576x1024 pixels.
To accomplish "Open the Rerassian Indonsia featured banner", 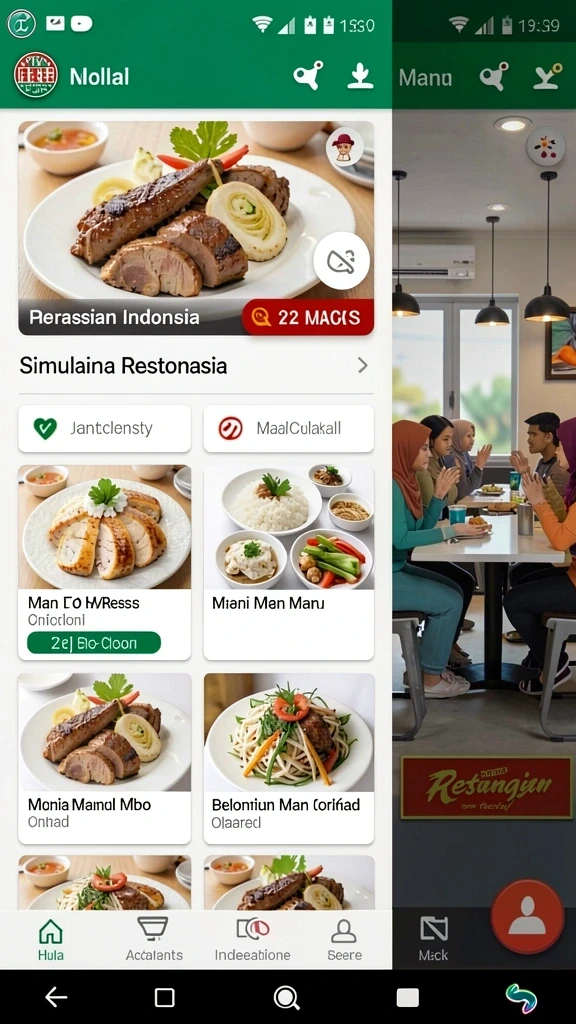I will [x=196, y=228].
